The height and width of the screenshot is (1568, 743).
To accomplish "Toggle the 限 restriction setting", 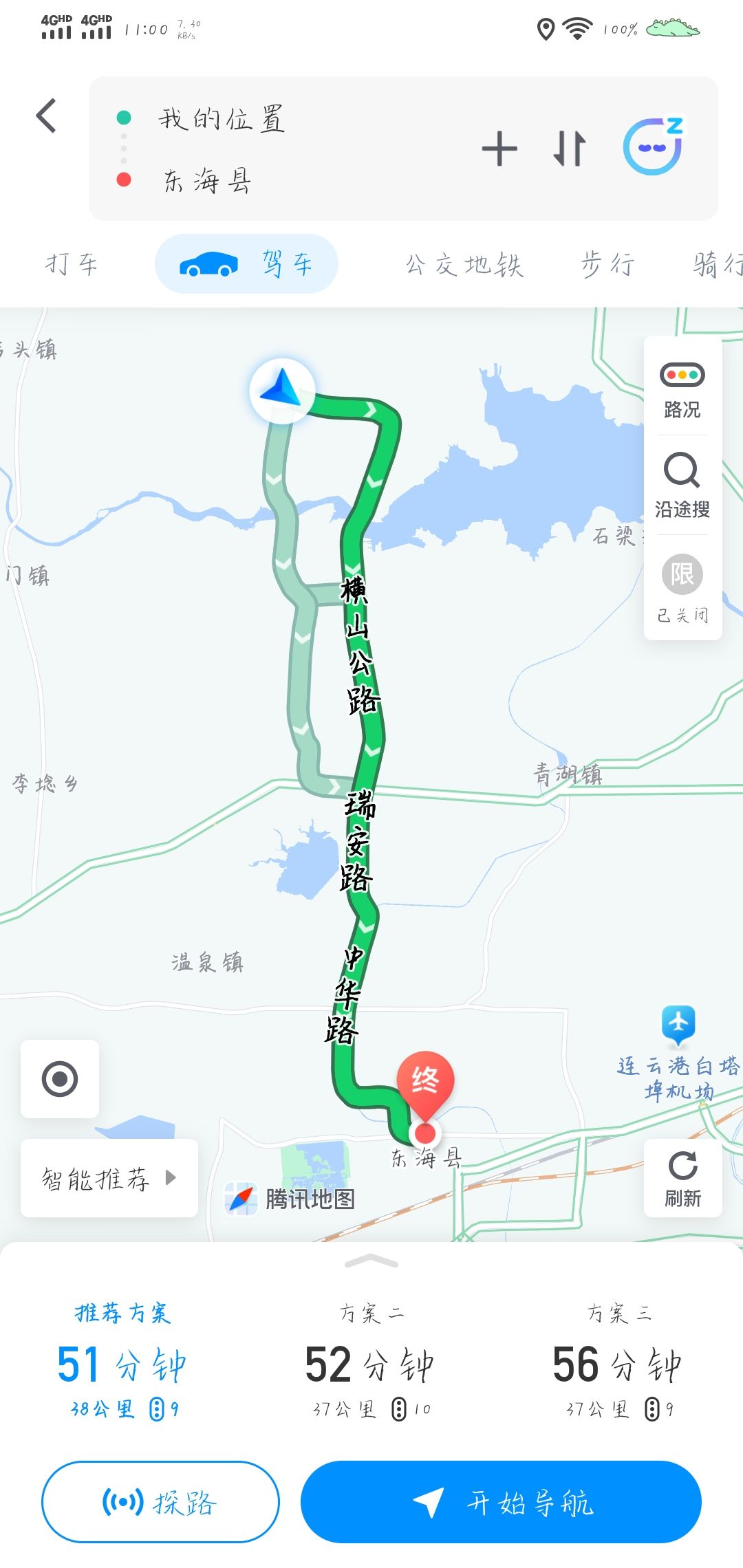I will coord(682,588).
